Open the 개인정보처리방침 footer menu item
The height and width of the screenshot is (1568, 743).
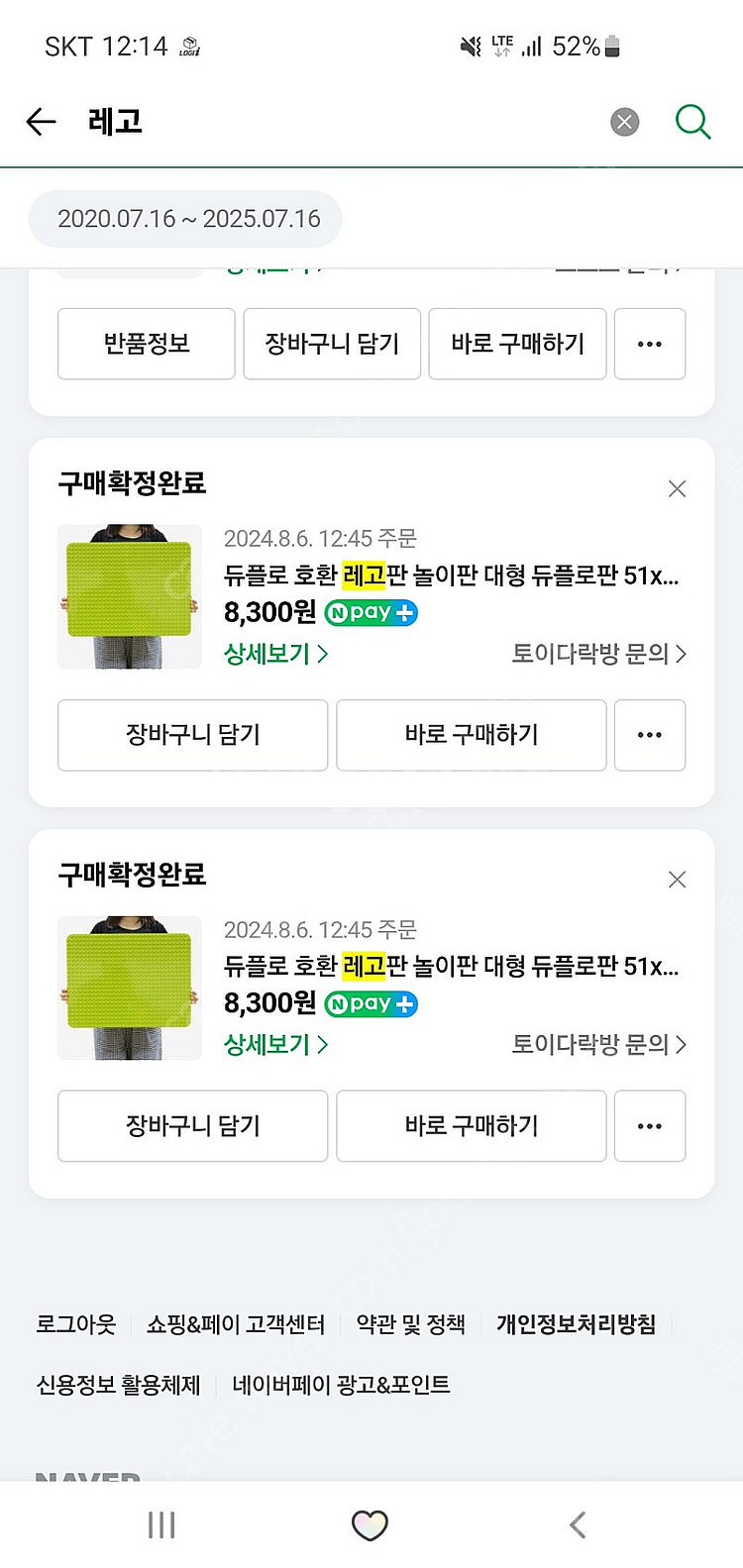[x=576, y=1325]
